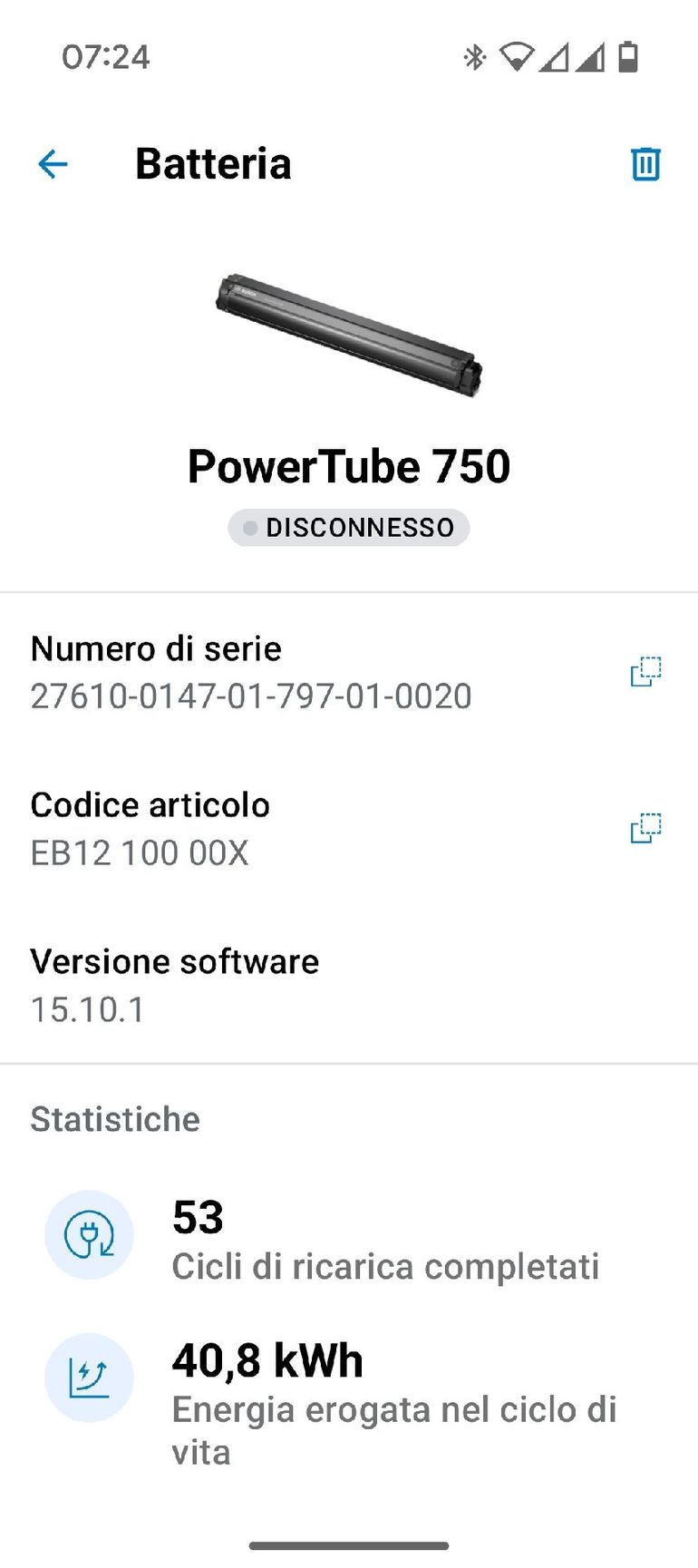Delete this battery with the trash icon
This screenshot has height=1568, width=698.
tap(645, 164)
